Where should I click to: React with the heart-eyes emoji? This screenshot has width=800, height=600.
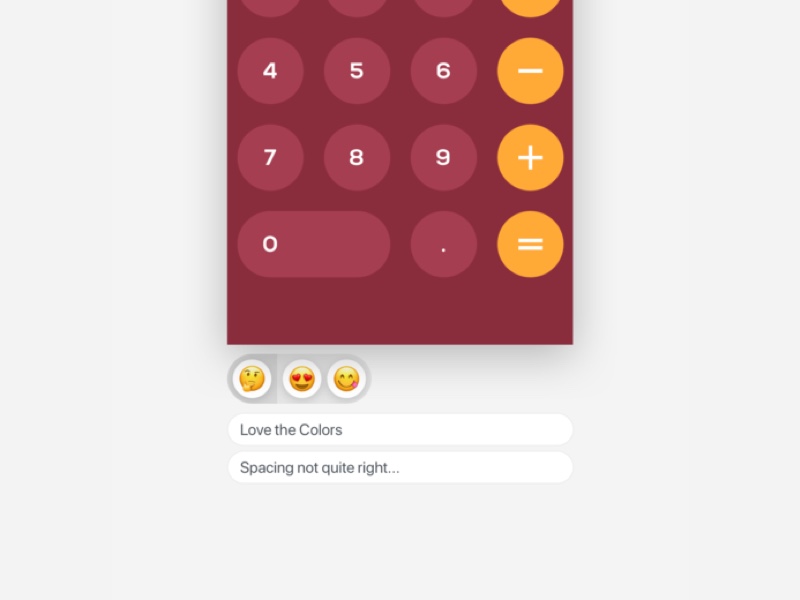[302, 379]
